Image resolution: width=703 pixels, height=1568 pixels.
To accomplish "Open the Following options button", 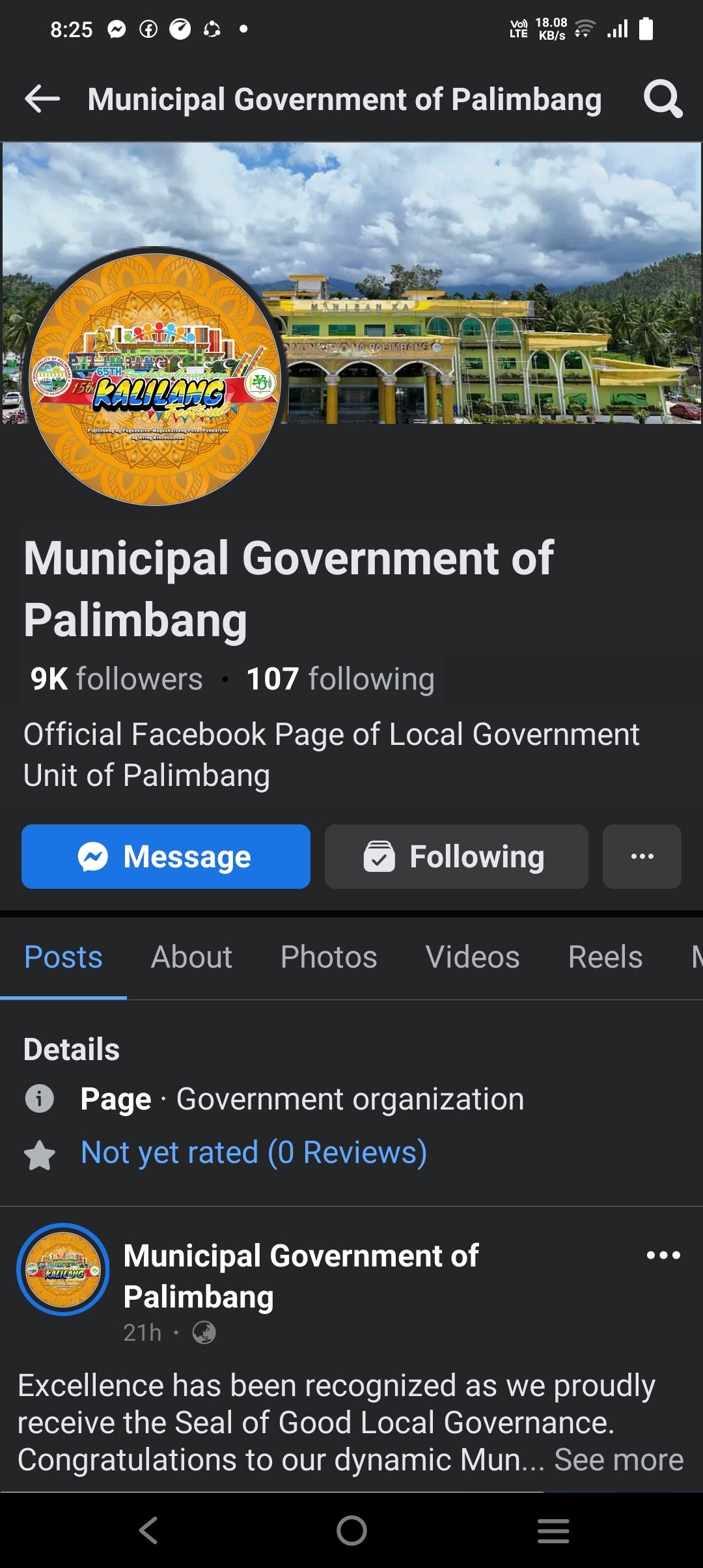I will tap(456, 857).
